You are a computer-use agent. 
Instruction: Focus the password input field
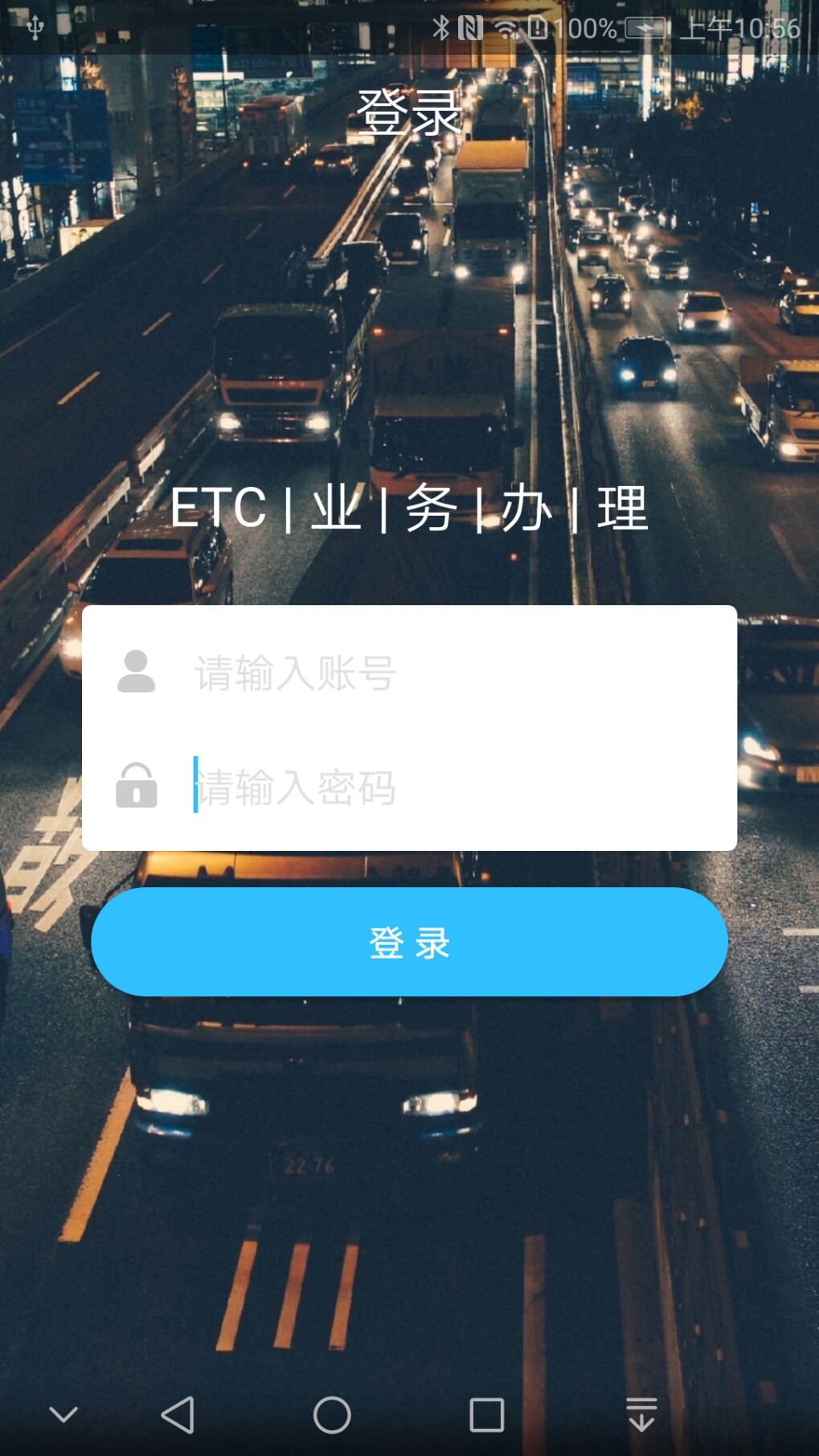tap(450, 787)
